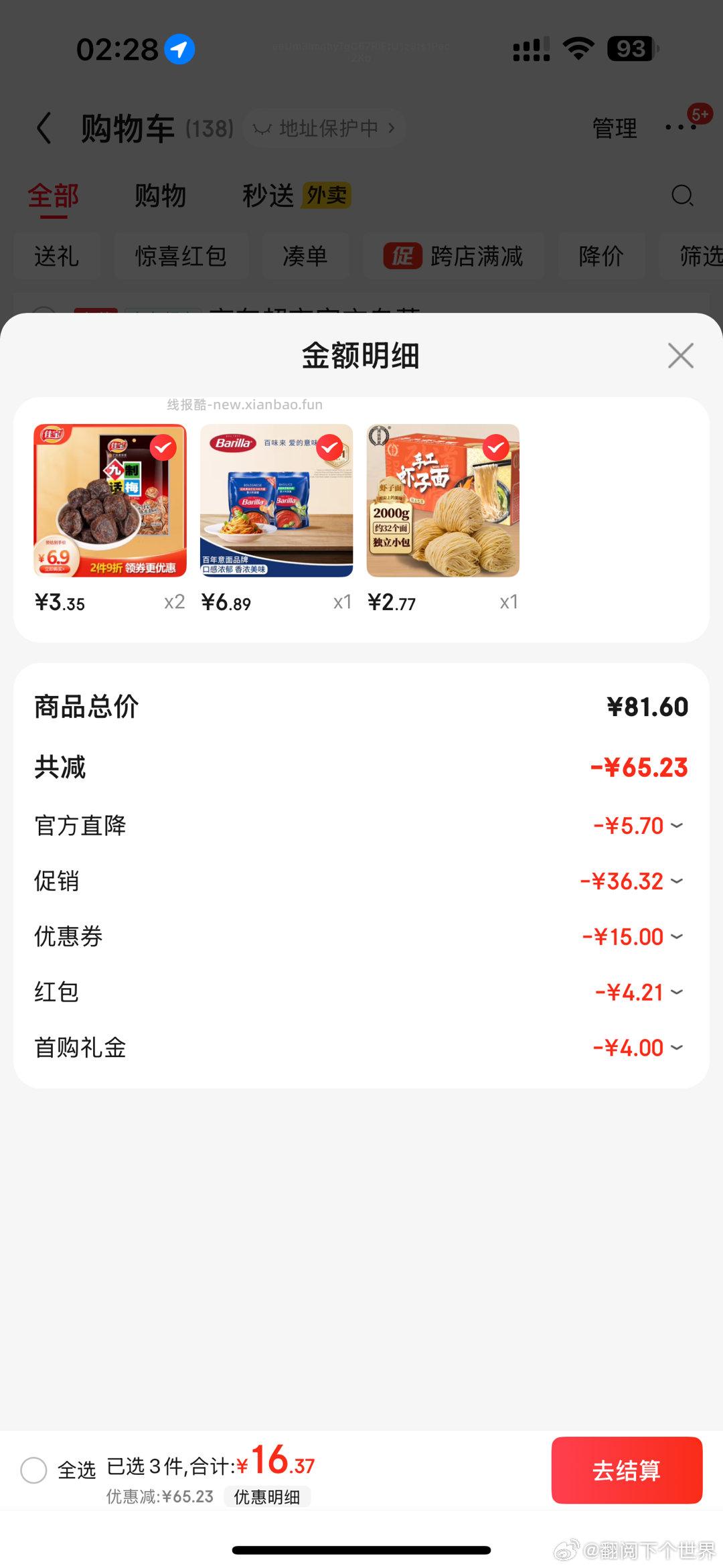Open the 地址保护中 address bar
723x1568 pixels.
(324, 127)
